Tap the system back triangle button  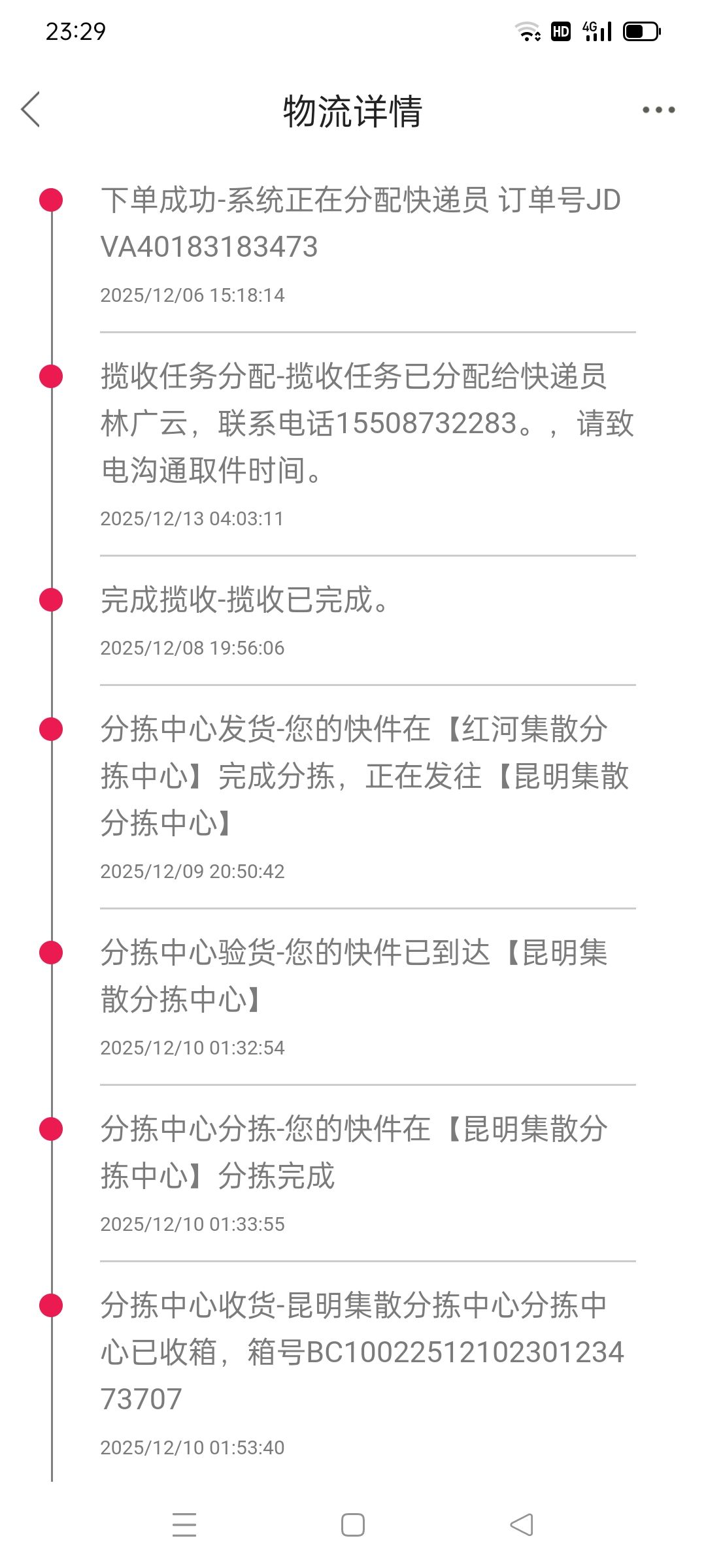click(x=522, y=1525)
